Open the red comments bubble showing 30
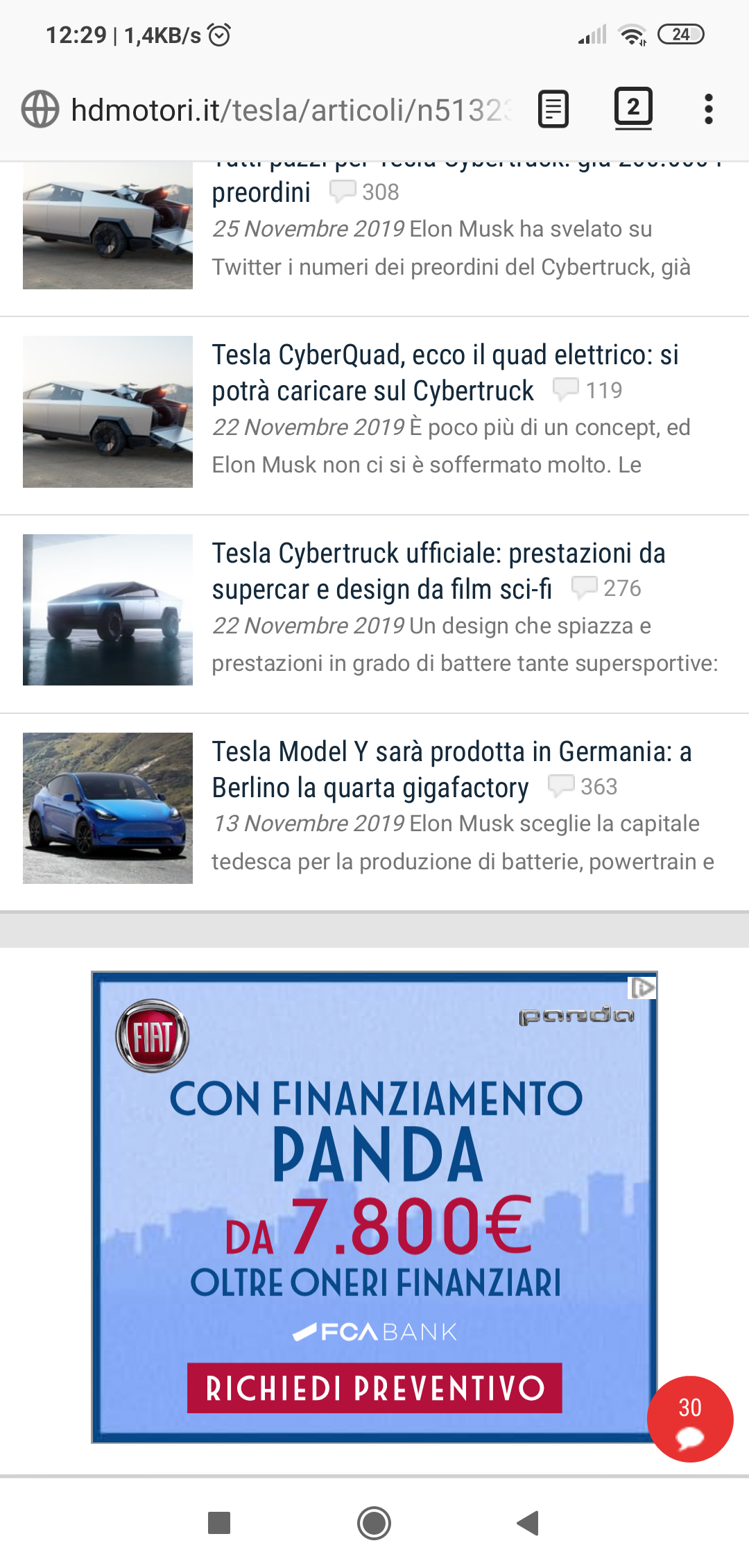 click(690, 1420)
